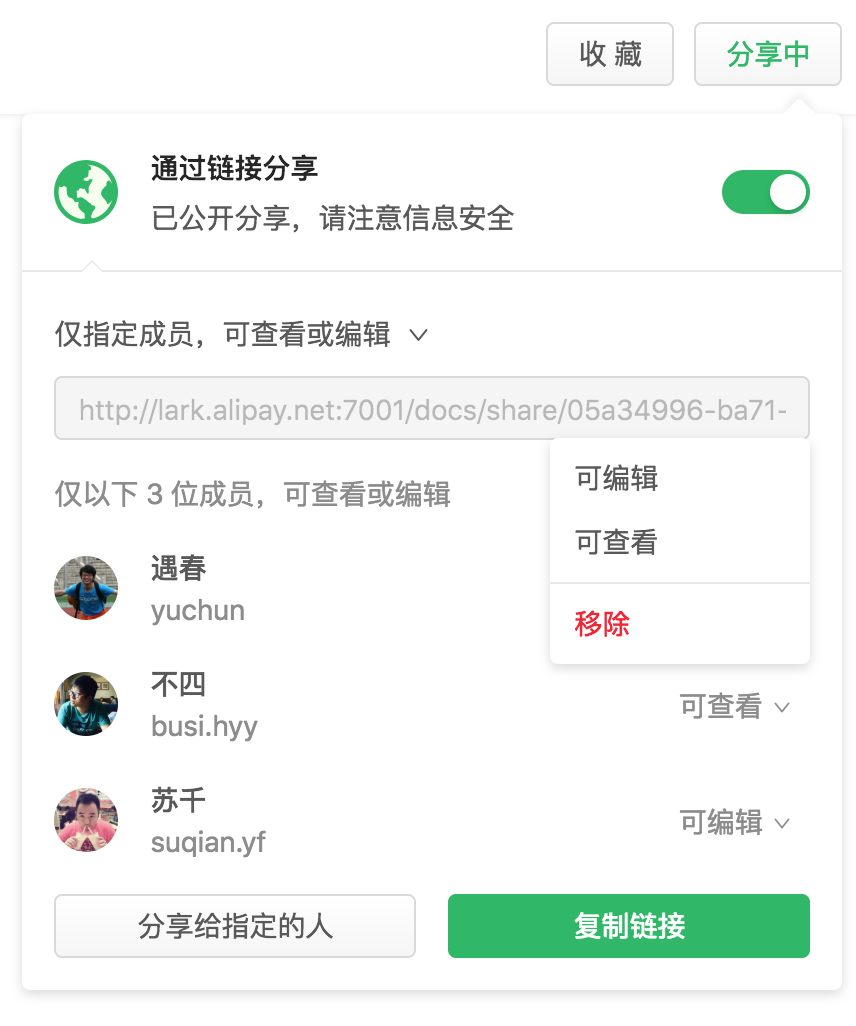Click the 收藏 button
856x1026 pixels.
pos(609,53)
